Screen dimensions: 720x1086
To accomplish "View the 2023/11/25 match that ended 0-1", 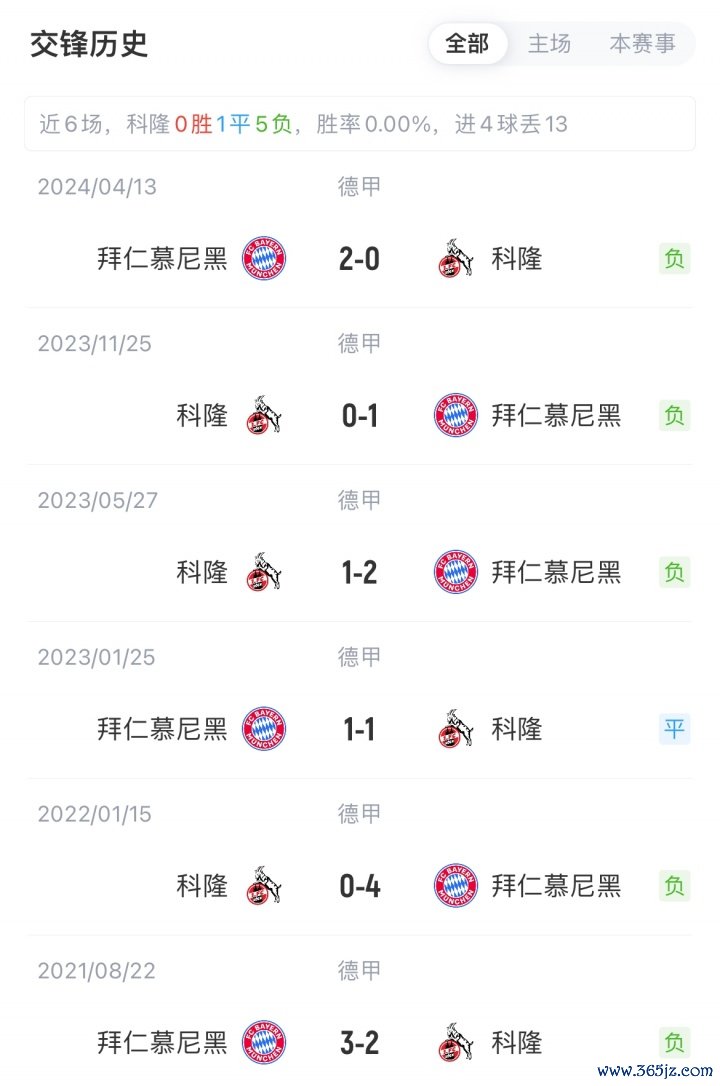I will click(x=360, y=416).
